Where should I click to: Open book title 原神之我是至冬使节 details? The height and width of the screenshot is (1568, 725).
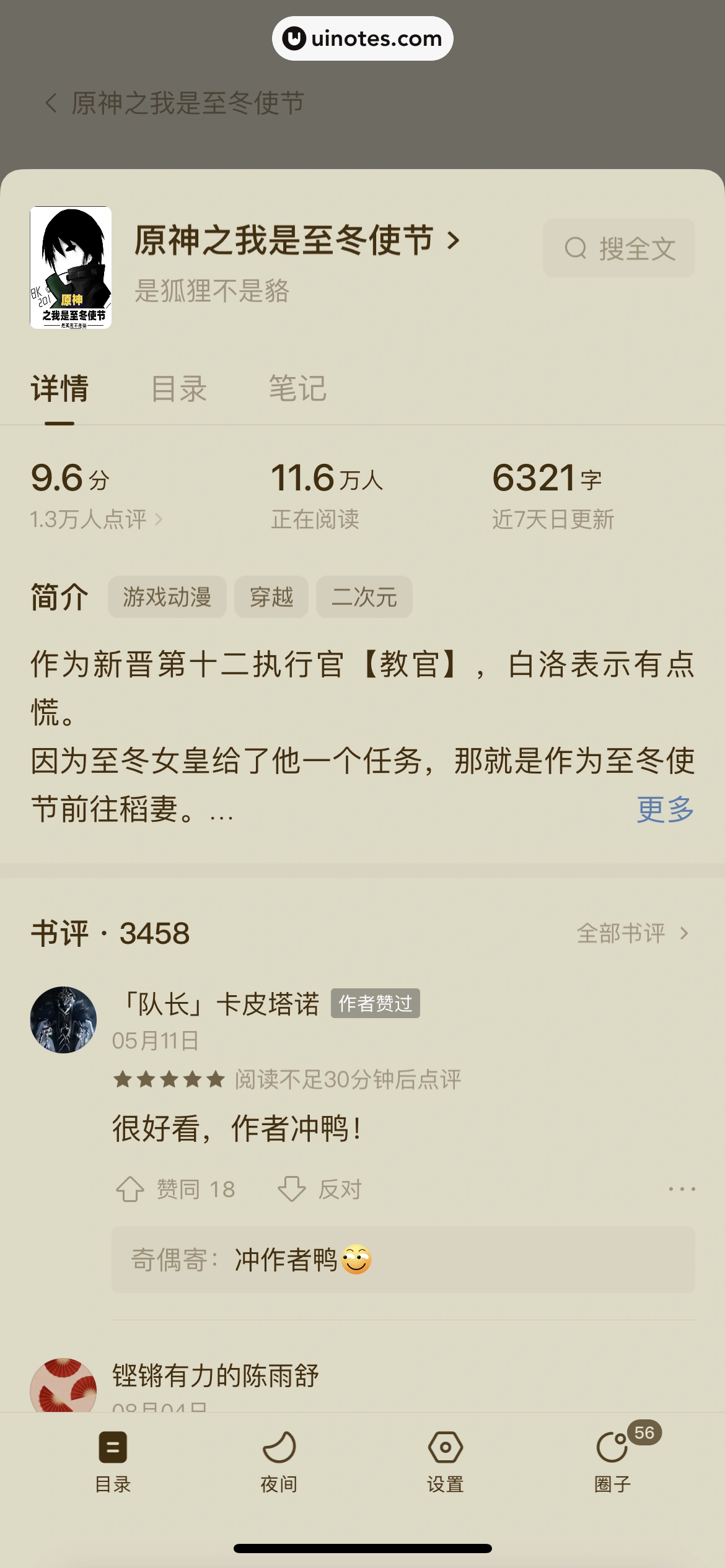click(x=296, y=240)
